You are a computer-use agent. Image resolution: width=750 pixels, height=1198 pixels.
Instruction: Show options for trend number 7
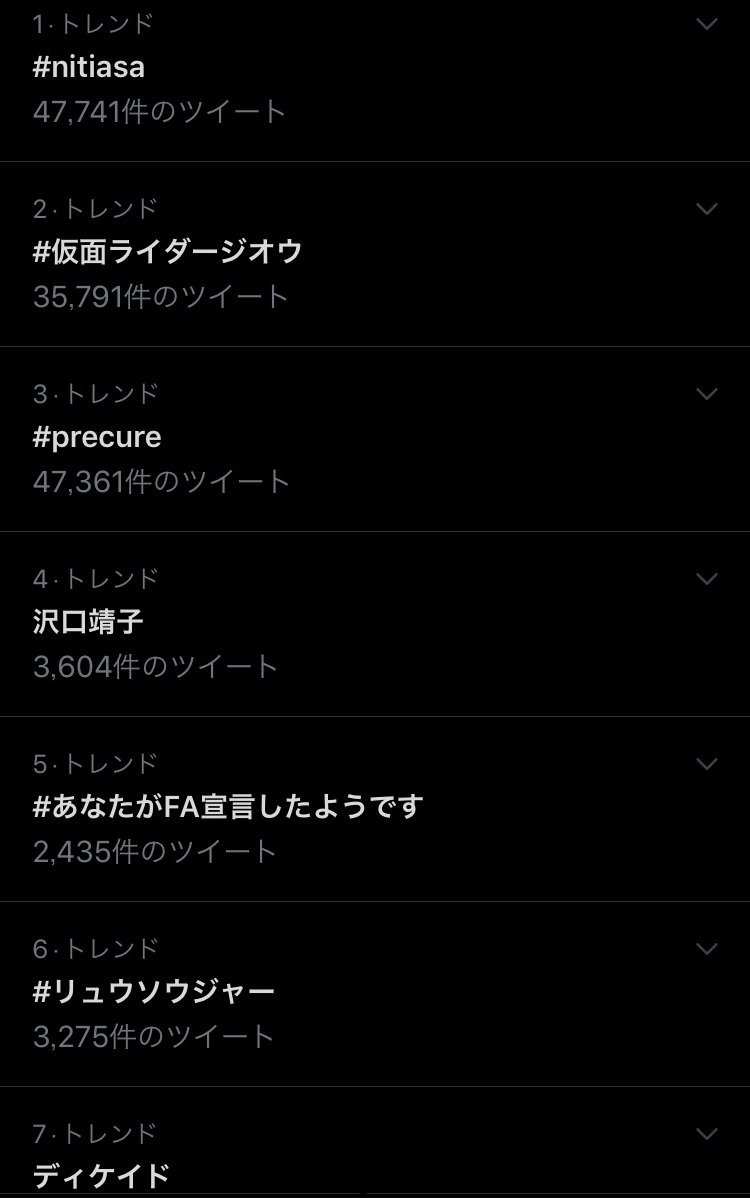click(x=707, y=1134)
